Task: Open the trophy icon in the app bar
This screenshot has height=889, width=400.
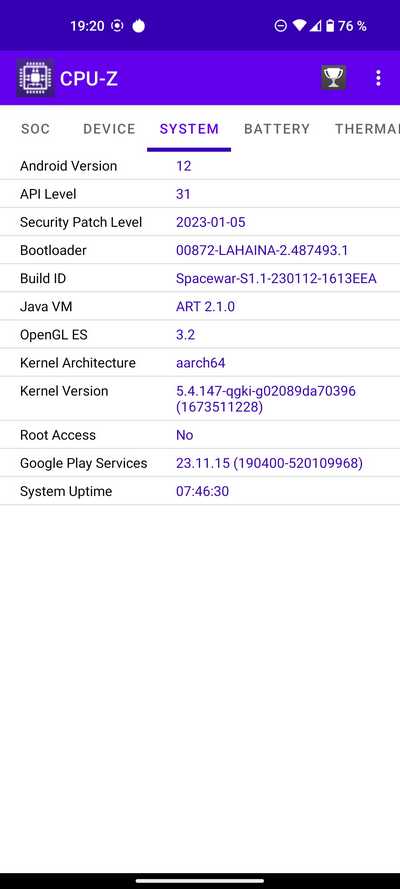Action: [334, 78]
